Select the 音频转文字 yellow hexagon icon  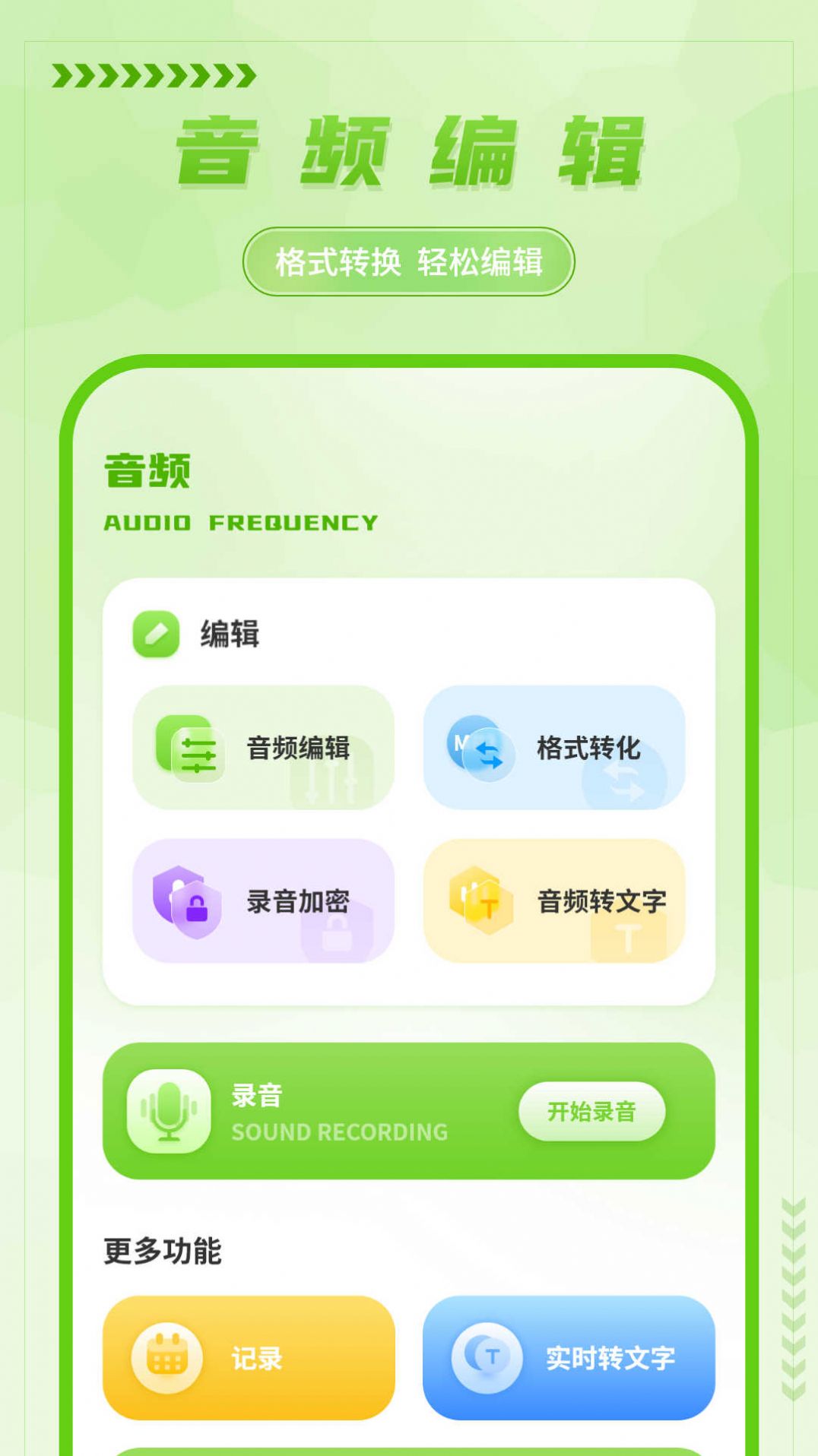point(487,903)
